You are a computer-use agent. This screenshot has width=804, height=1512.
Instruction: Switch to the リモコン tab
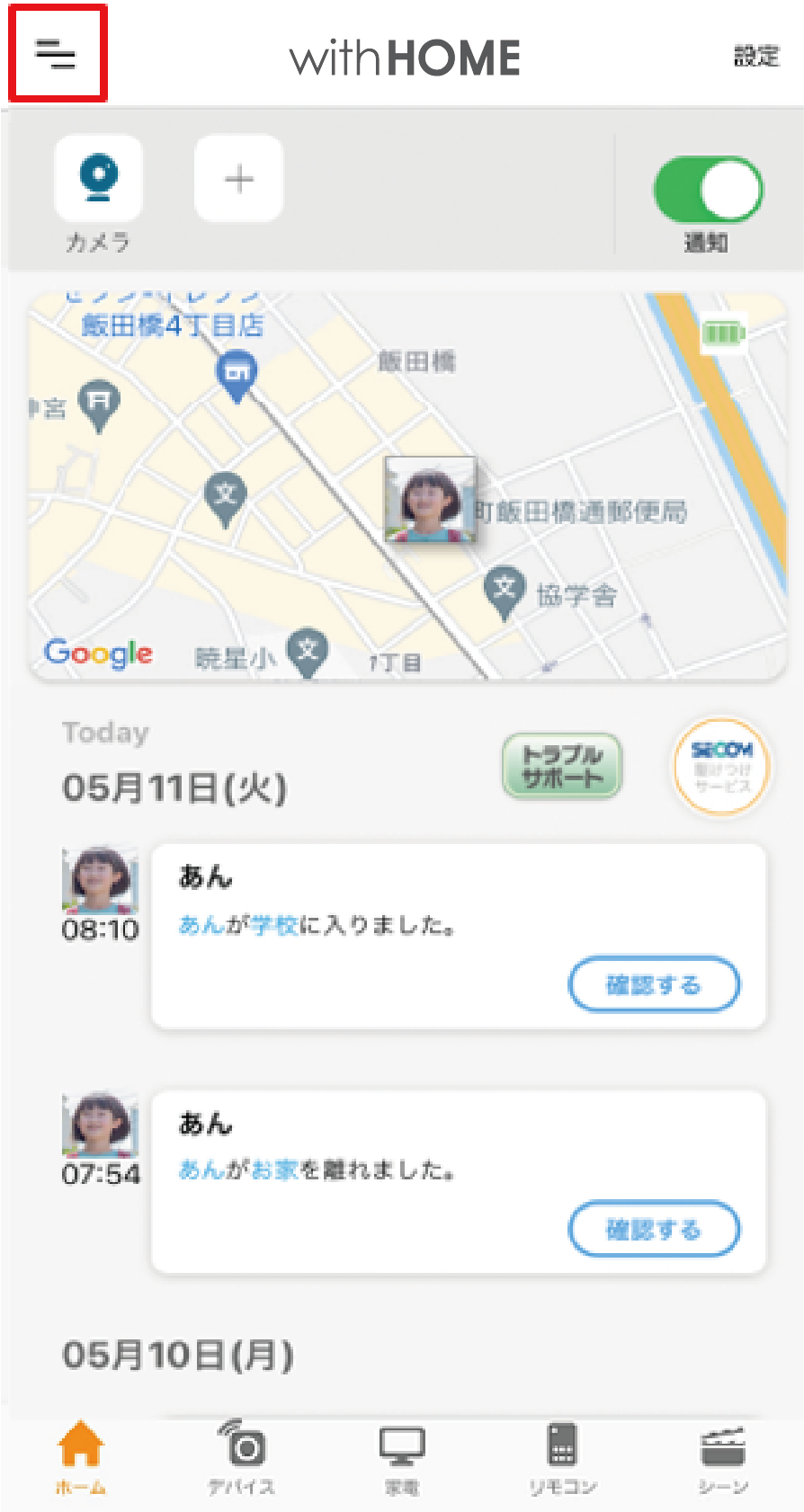pyautogui.click(x=562, y=1456)
